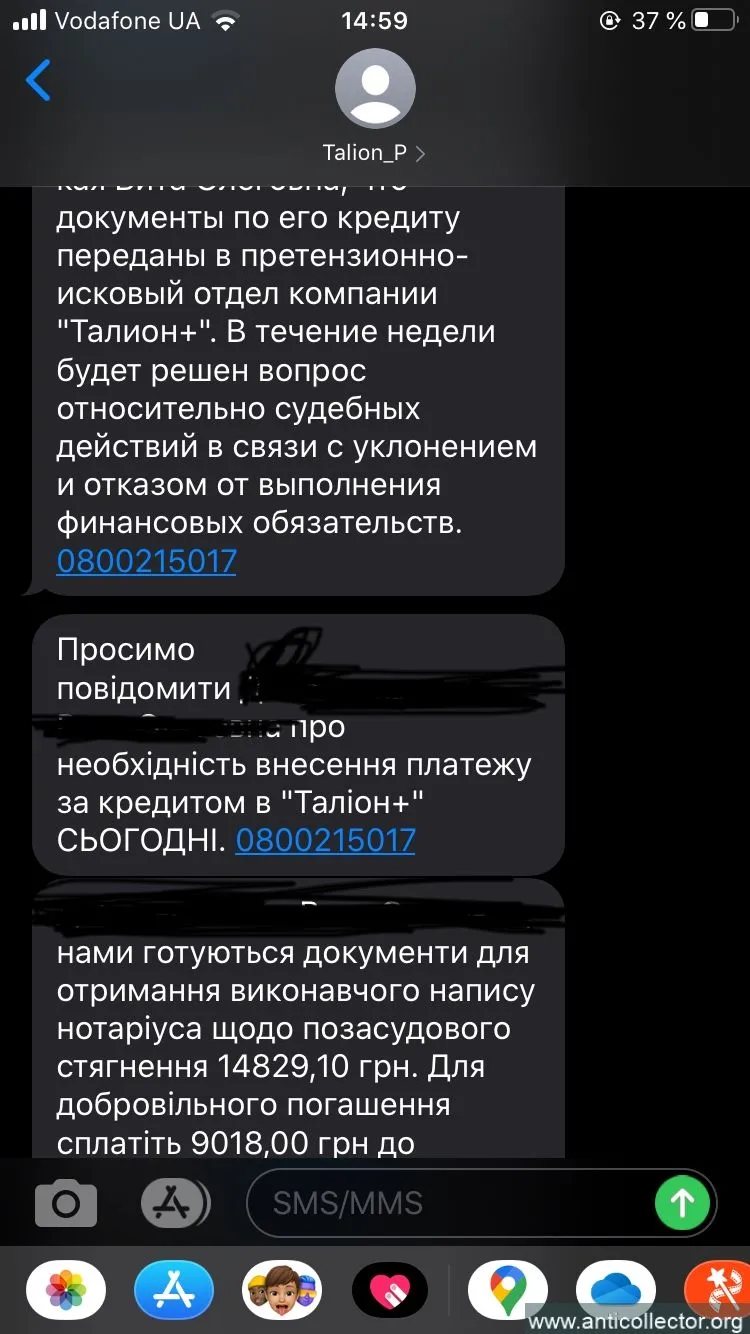Go back to the messages list

pos(38,81)
